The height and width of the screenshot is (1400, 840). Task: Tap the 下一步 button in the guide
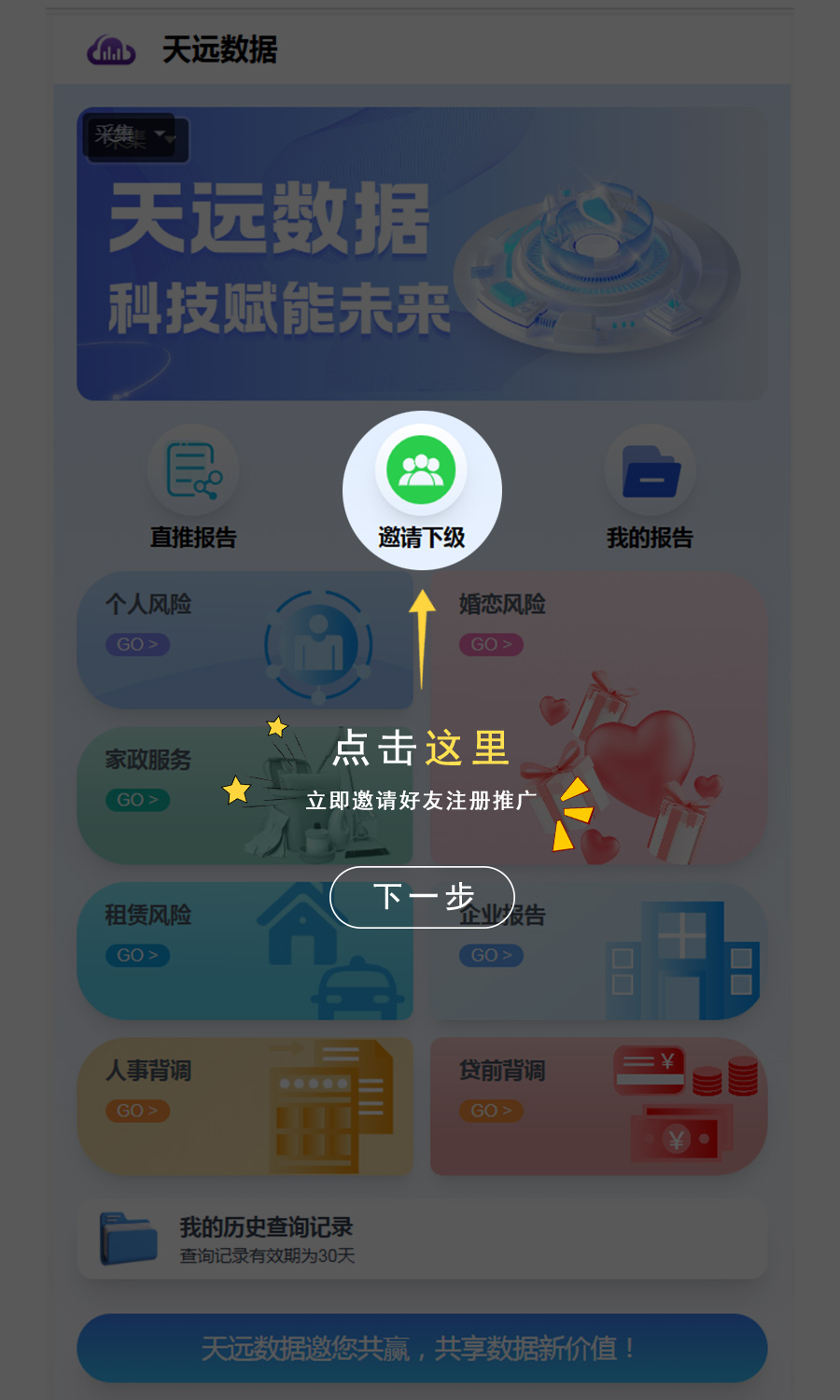(422, 897)
